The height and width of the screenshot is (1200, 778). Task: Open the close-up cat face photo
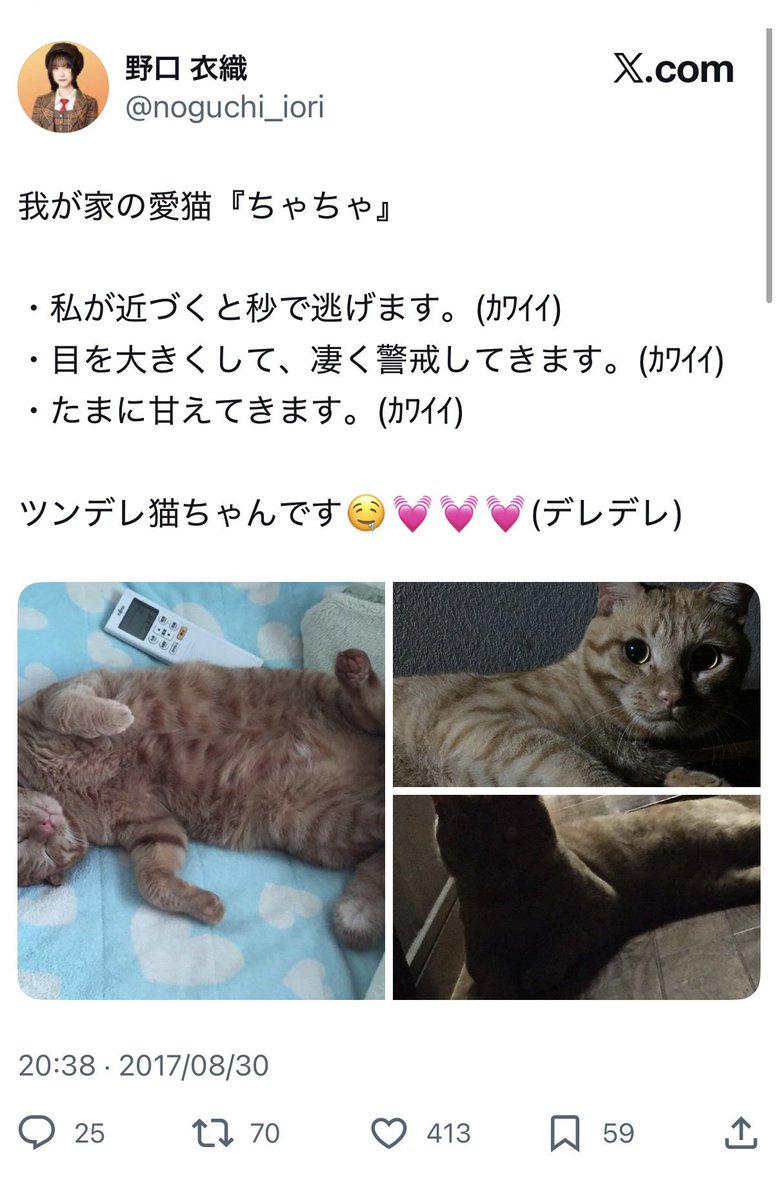(x=576, y=685)
